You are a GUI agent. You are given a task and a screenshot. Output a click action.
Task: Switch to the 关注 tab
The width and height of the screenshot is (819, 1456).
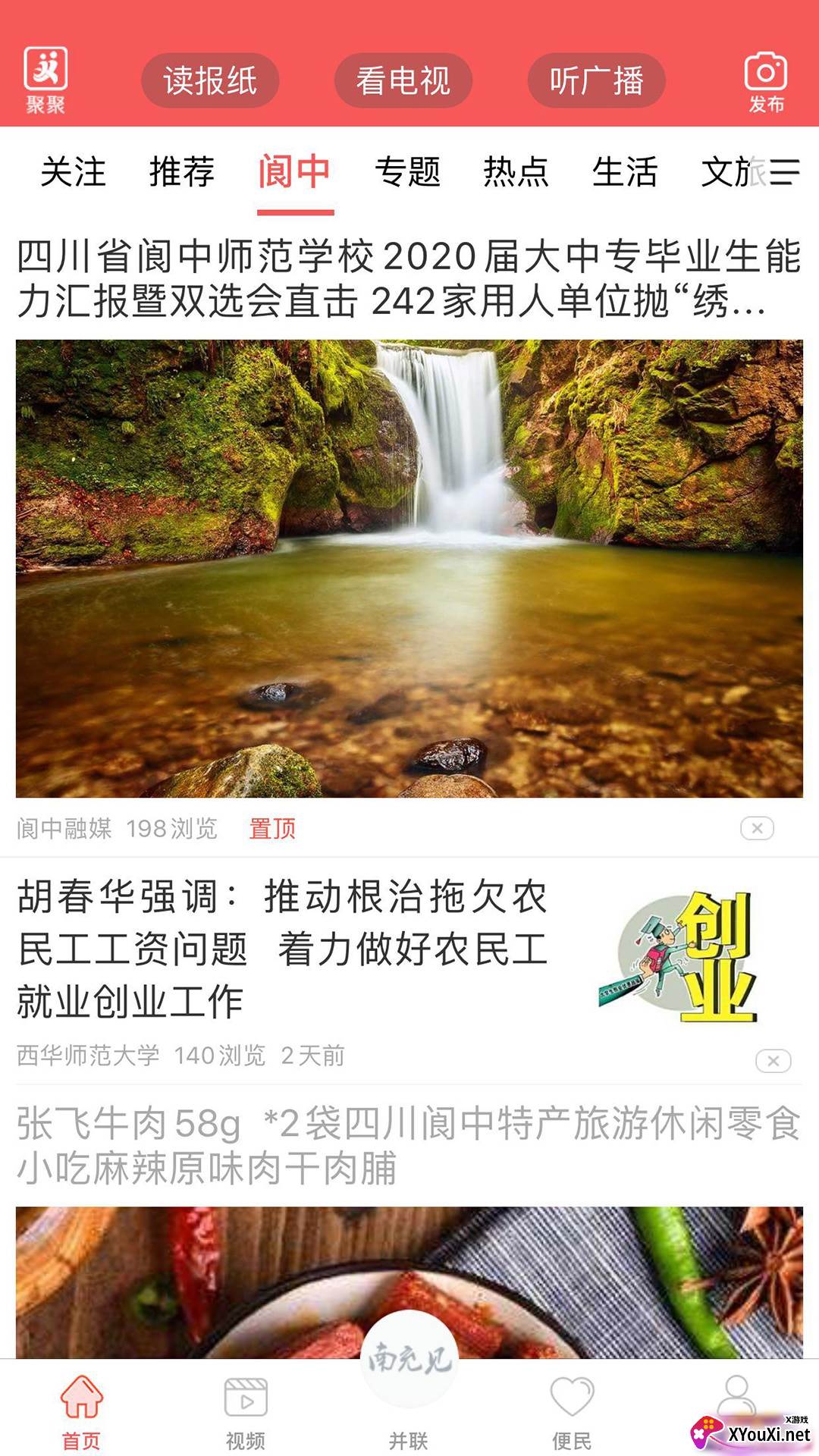pyautogui.click(x=73, y=171)
